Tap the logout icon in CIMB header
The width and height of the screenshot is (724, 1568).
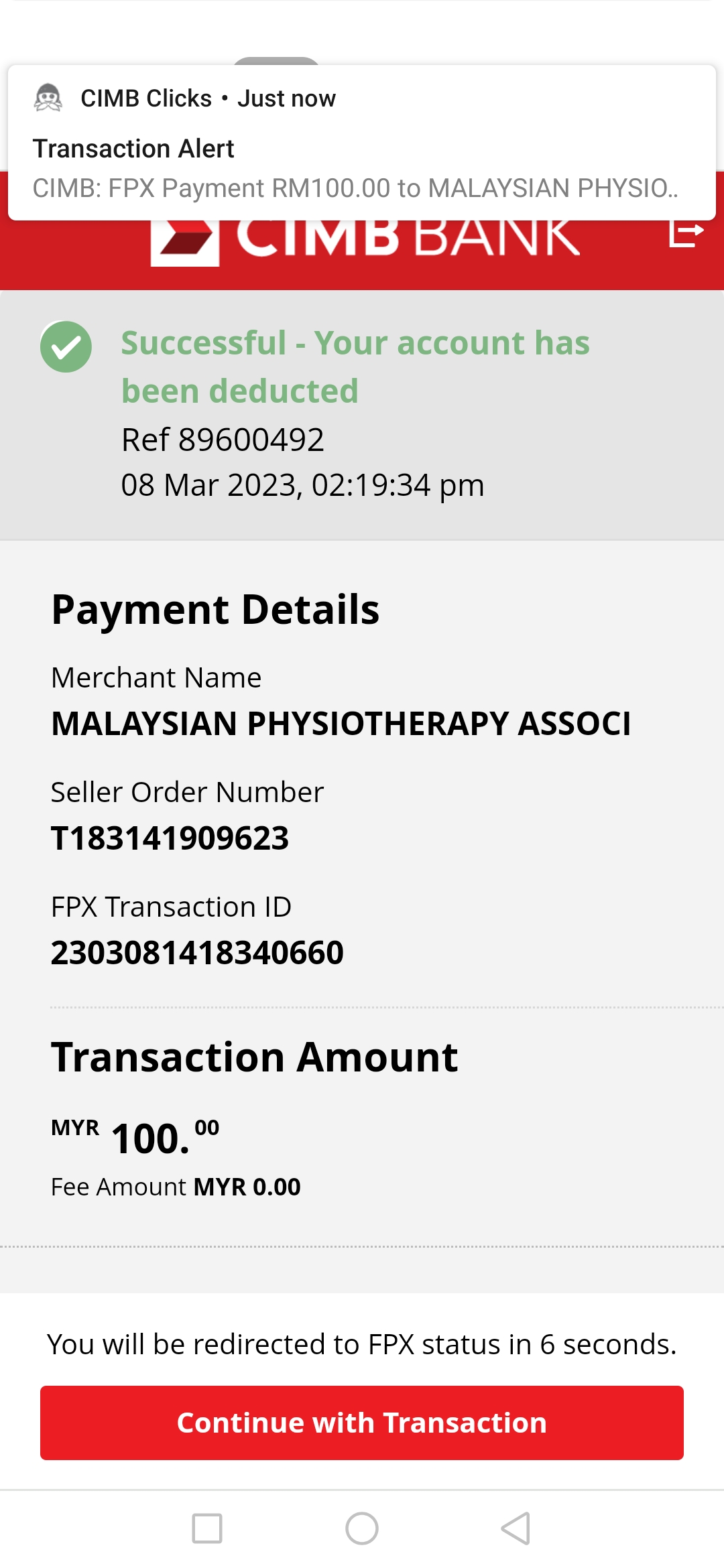click(686, 235)
